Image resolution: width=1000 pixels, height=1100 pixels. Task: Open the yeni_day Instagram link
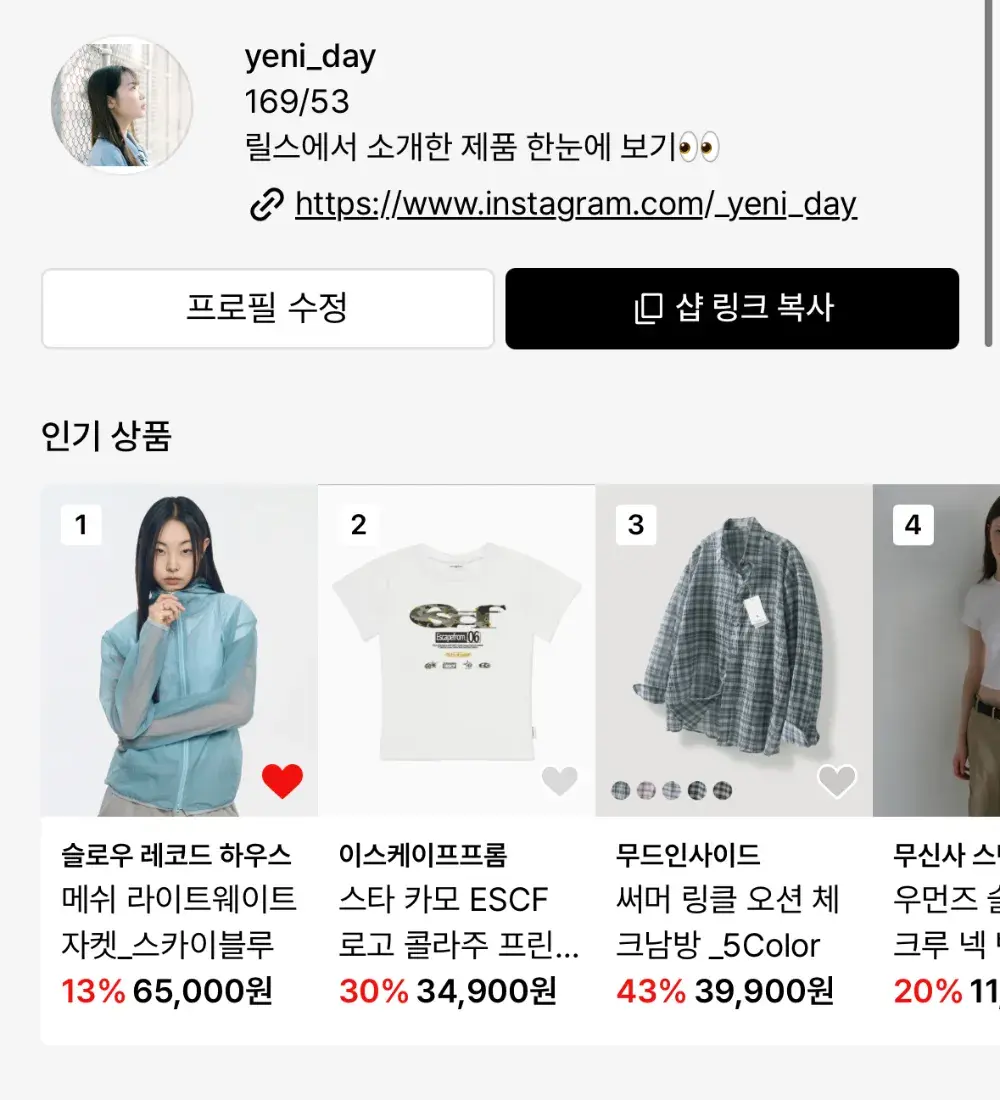pos(575,205)
